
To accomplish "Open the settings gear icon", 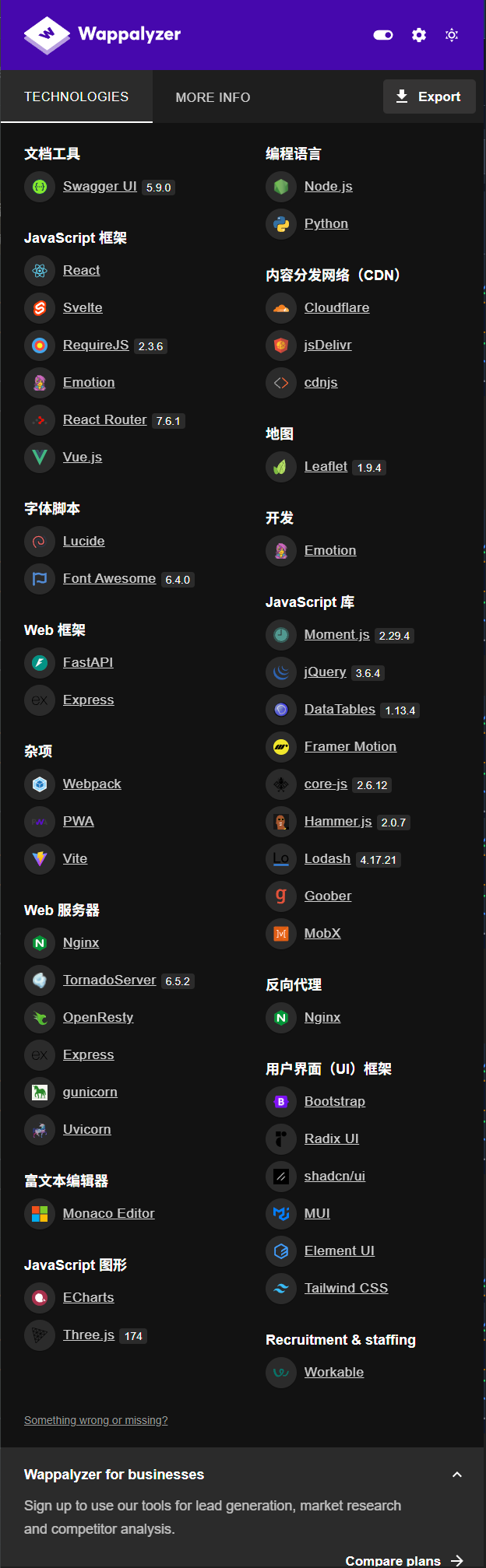I will [x=419, y=35].
